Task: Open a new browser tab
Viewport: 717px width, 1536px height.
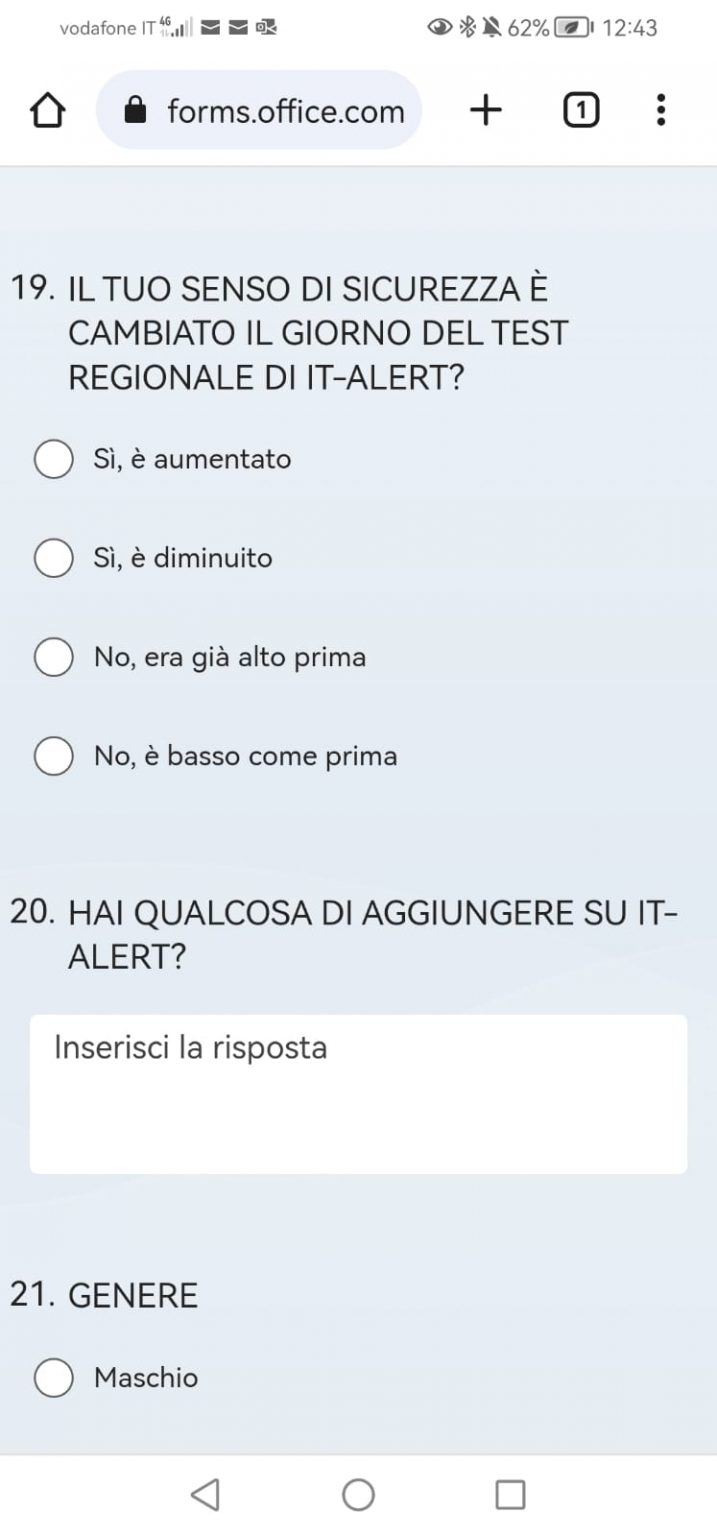Action: coord(486,111)
